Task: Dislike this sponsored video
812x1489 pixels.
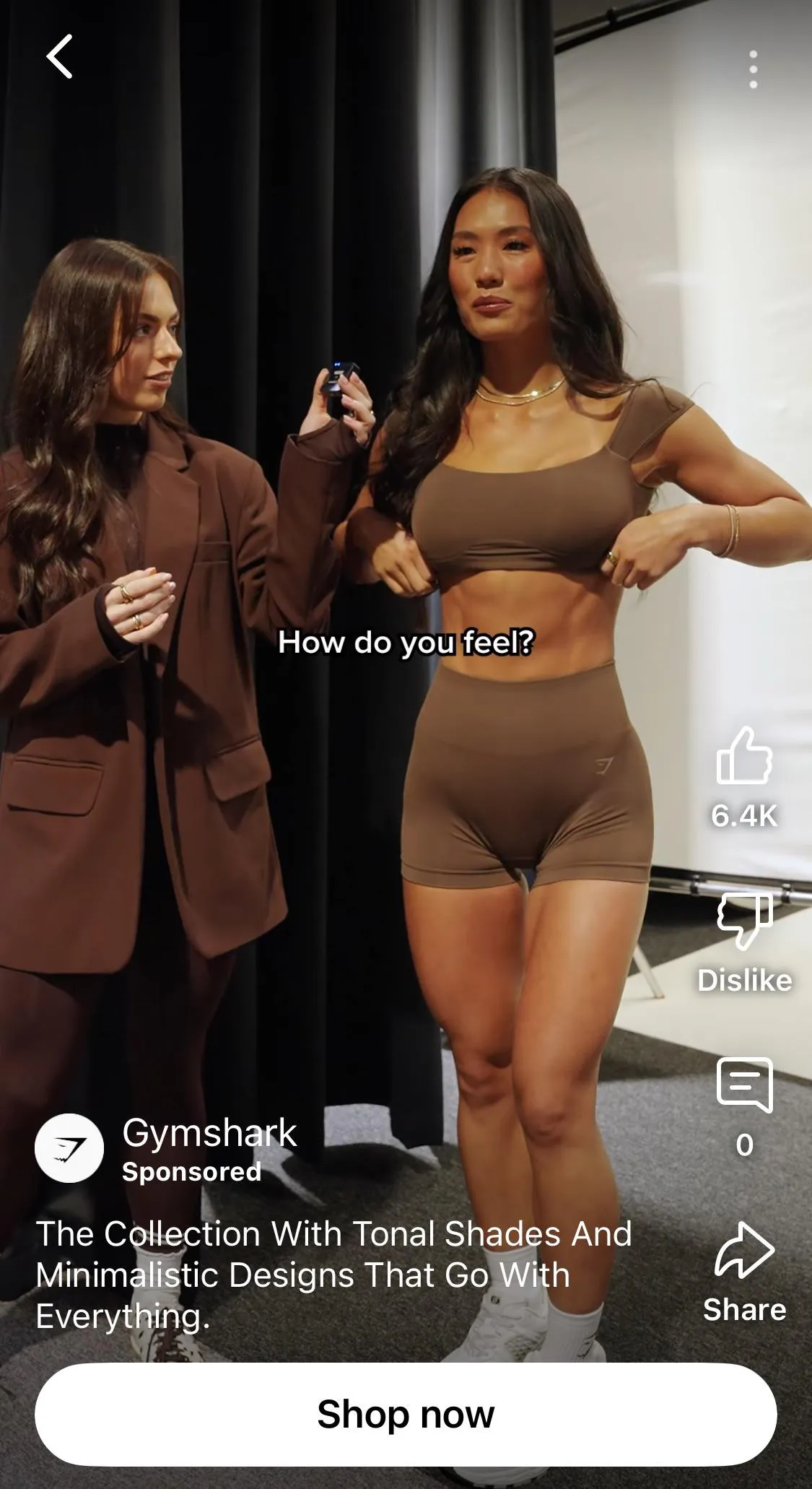Action: pyautogui.click(x=744, y=920)
